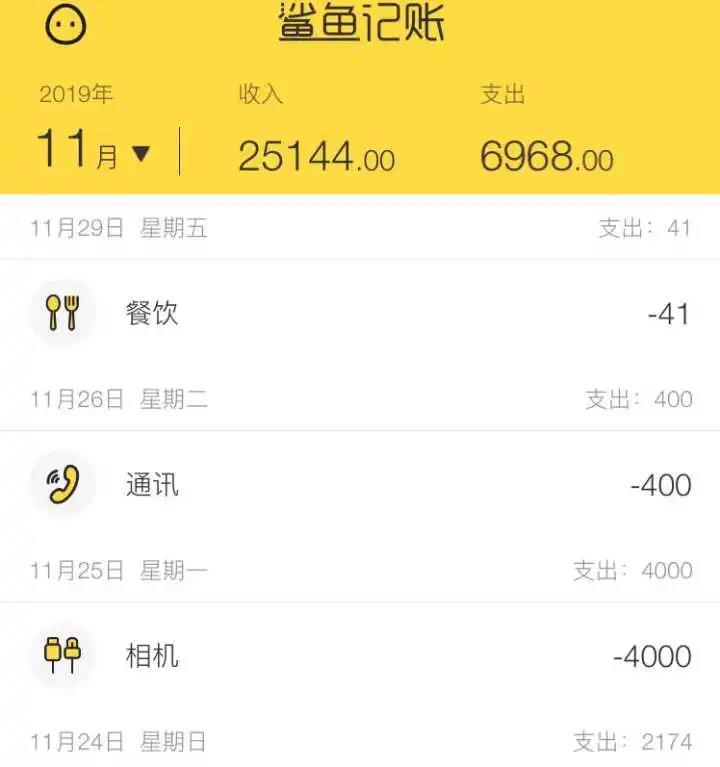Open the 餐饮 -41 expense entry

click(360, 314)
